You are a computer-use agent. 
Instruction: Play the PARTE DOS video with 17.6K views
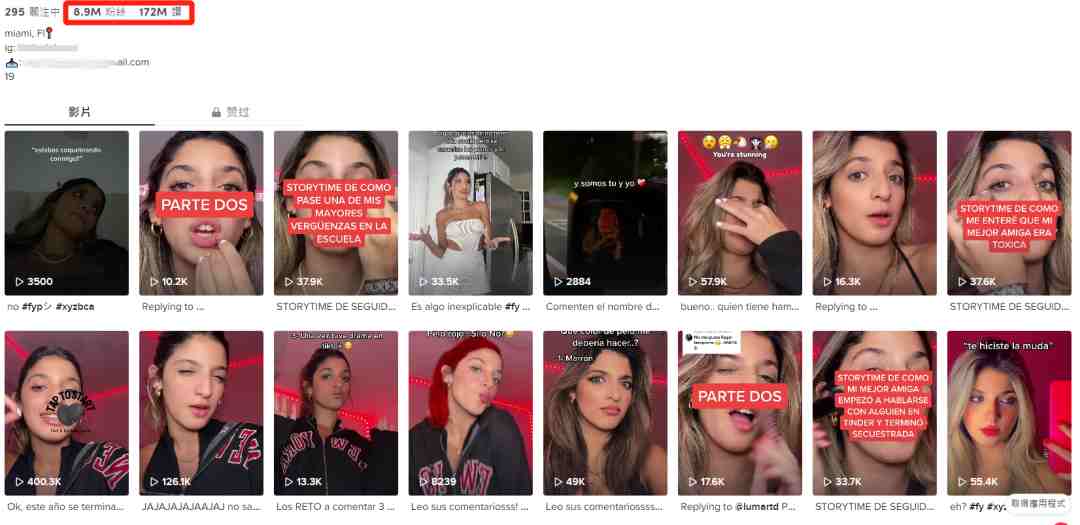click(740, 412)
